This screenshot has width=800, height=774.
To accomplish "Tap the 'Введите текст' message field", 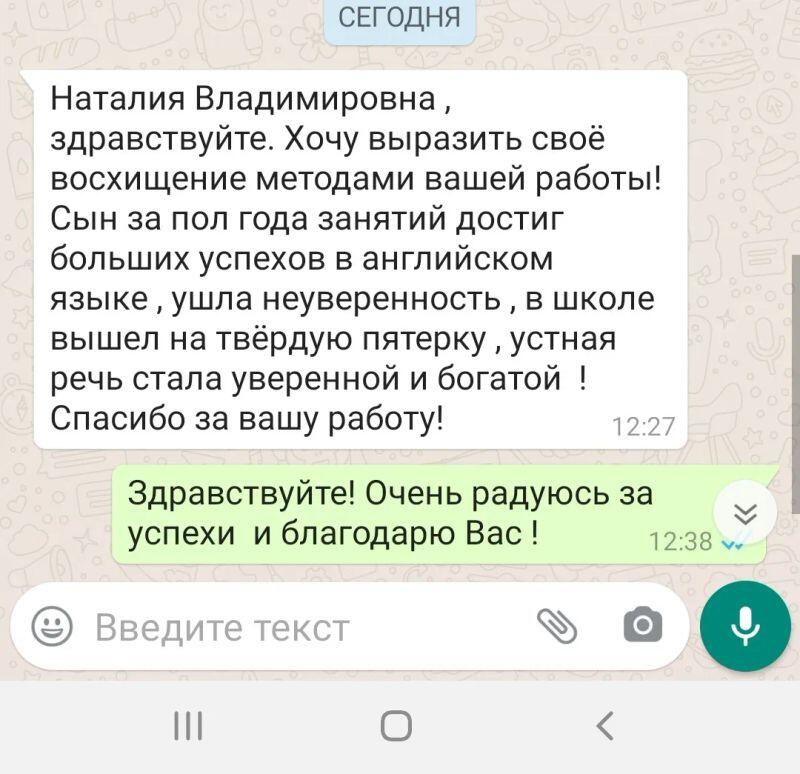I will click(x=300, y=627).
